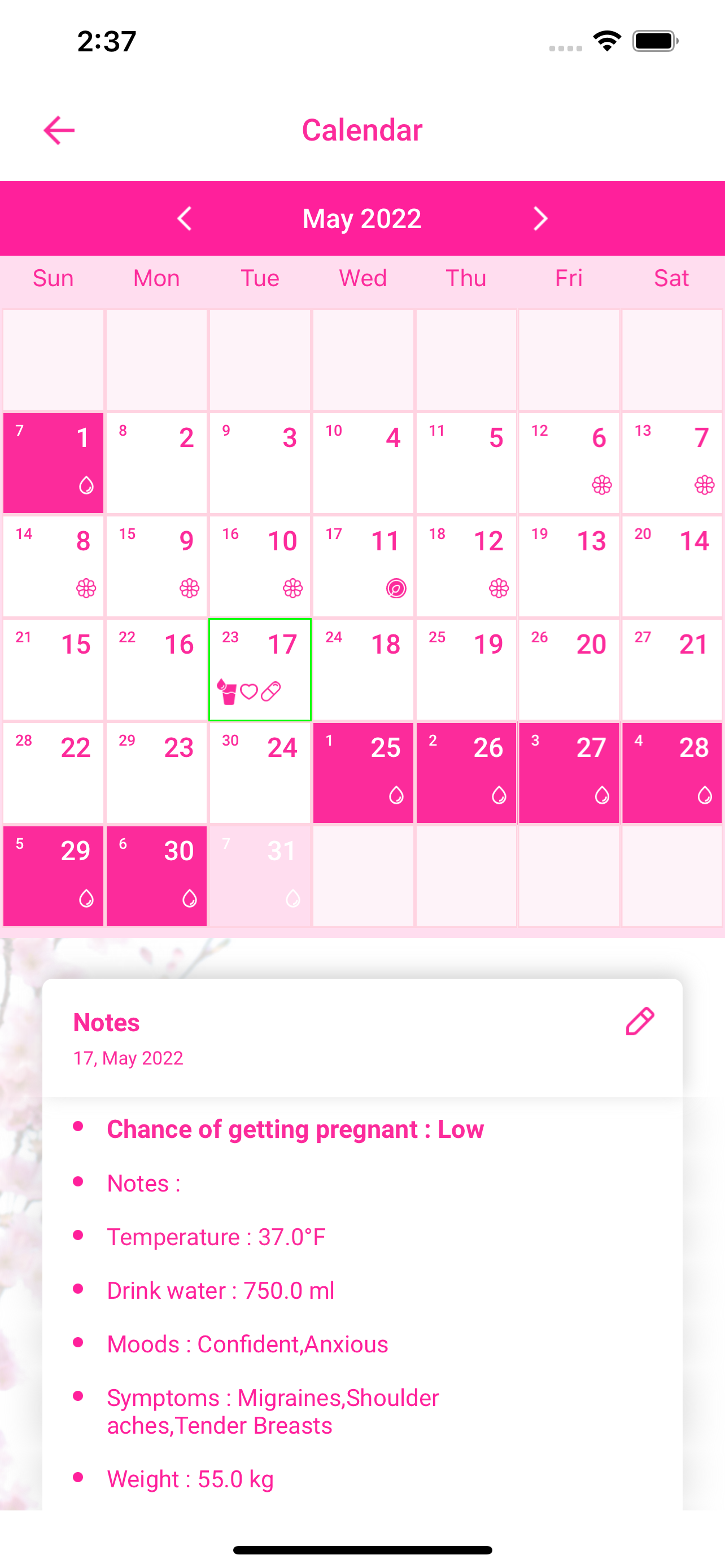Advance to the next month
Viewport: 725px width, 1568px height.
[540, 218]
